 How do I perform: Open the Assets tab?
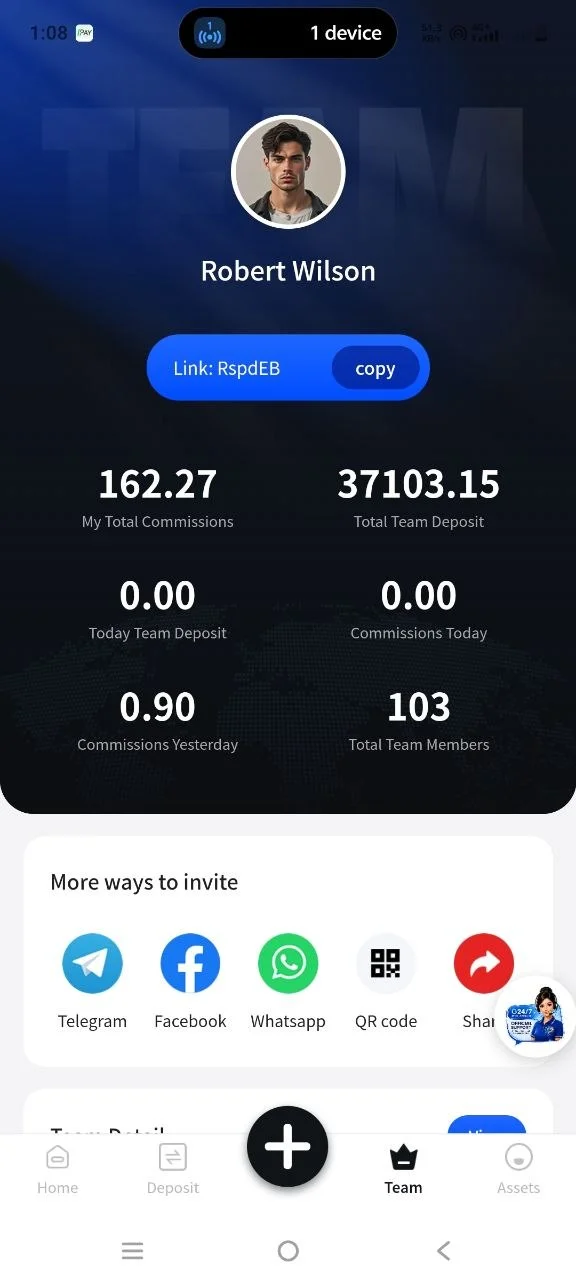(518, 1169)
